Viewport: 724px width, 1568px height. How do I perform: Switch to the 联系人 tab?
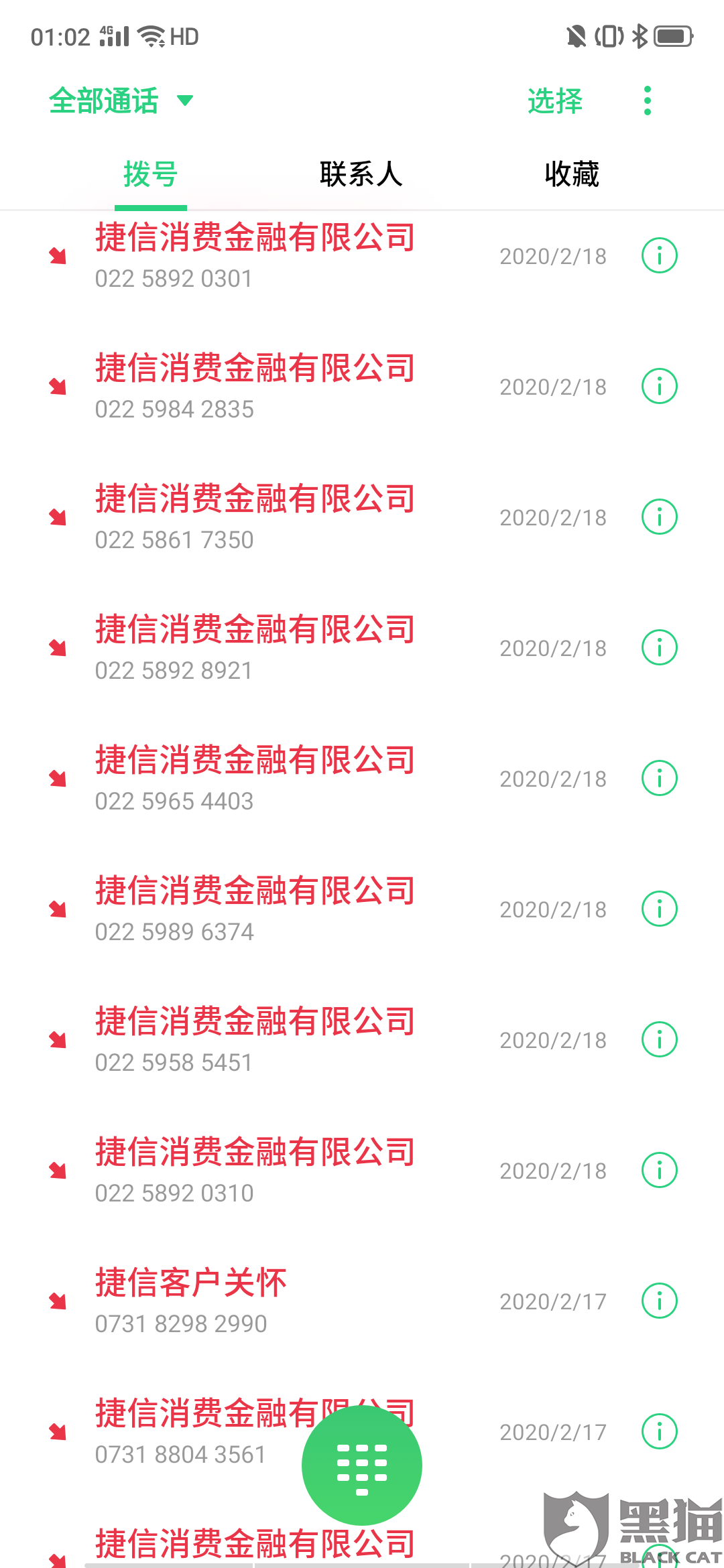[361, 174]
